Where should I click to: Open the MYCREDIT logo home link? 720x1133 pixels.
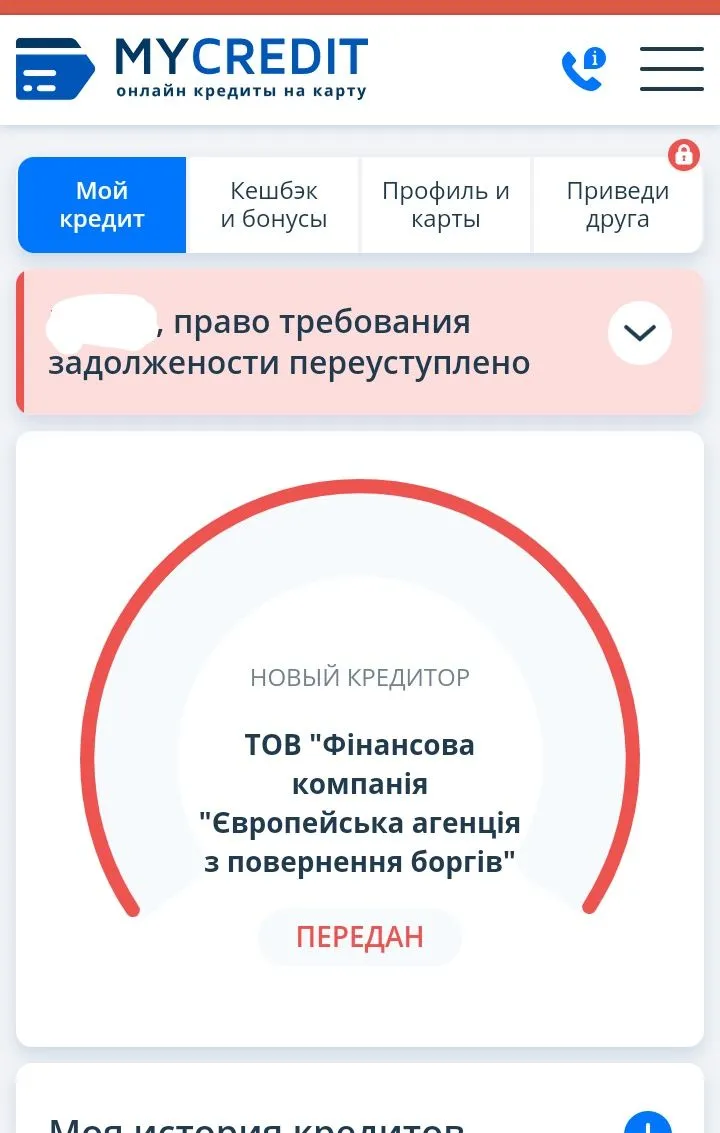point(192,68)
